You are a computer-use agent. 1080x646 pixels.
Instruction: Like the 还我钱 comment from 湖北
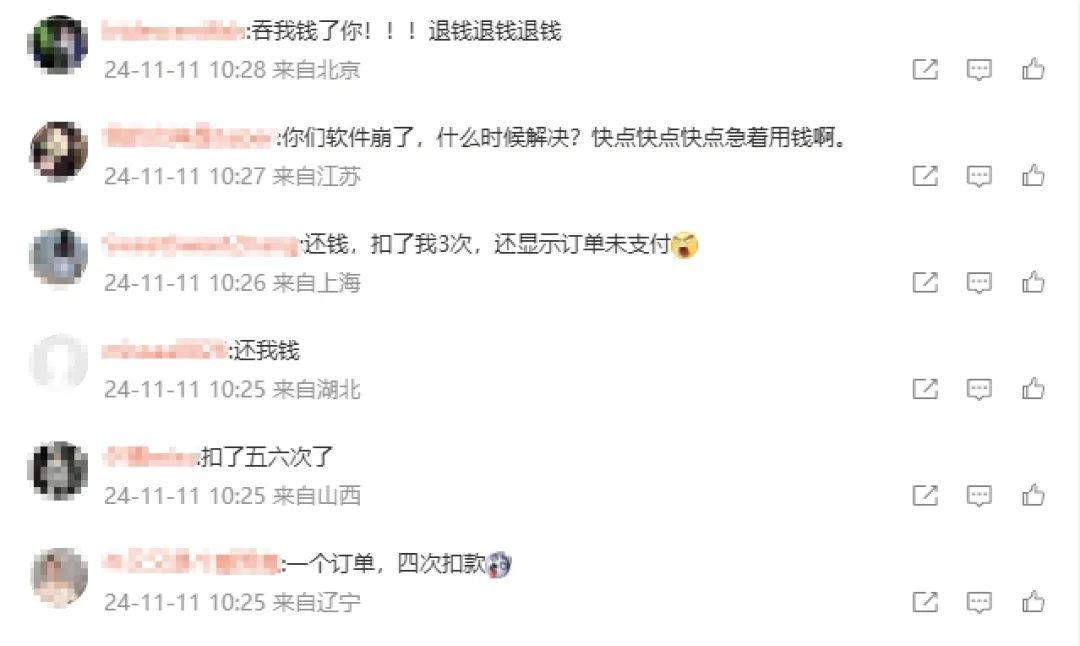[x=1033, y=388]
